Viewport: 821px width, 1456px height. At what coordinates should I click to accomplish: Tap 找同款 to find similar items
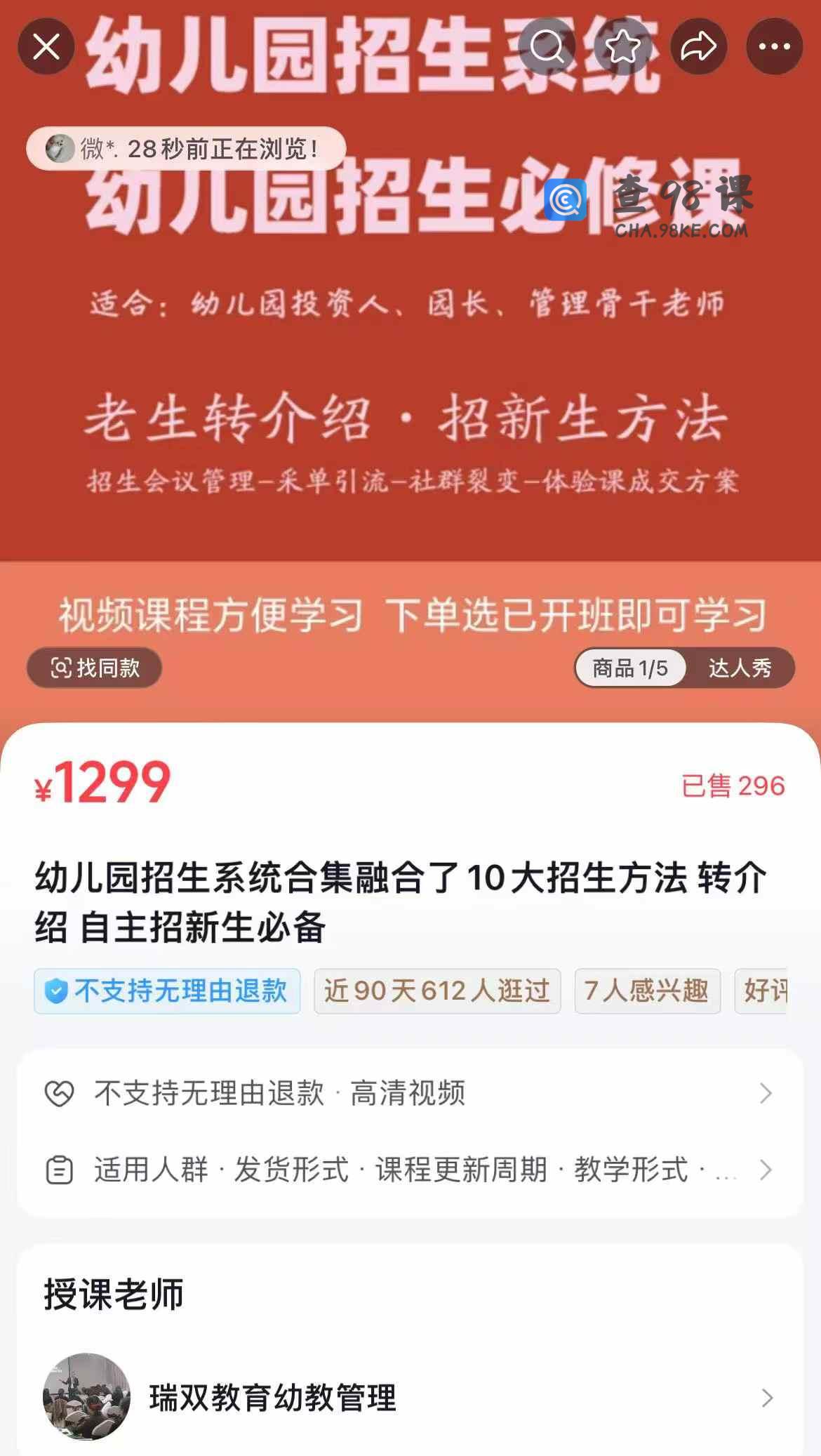pyautogui.click(x=95, y=668)
